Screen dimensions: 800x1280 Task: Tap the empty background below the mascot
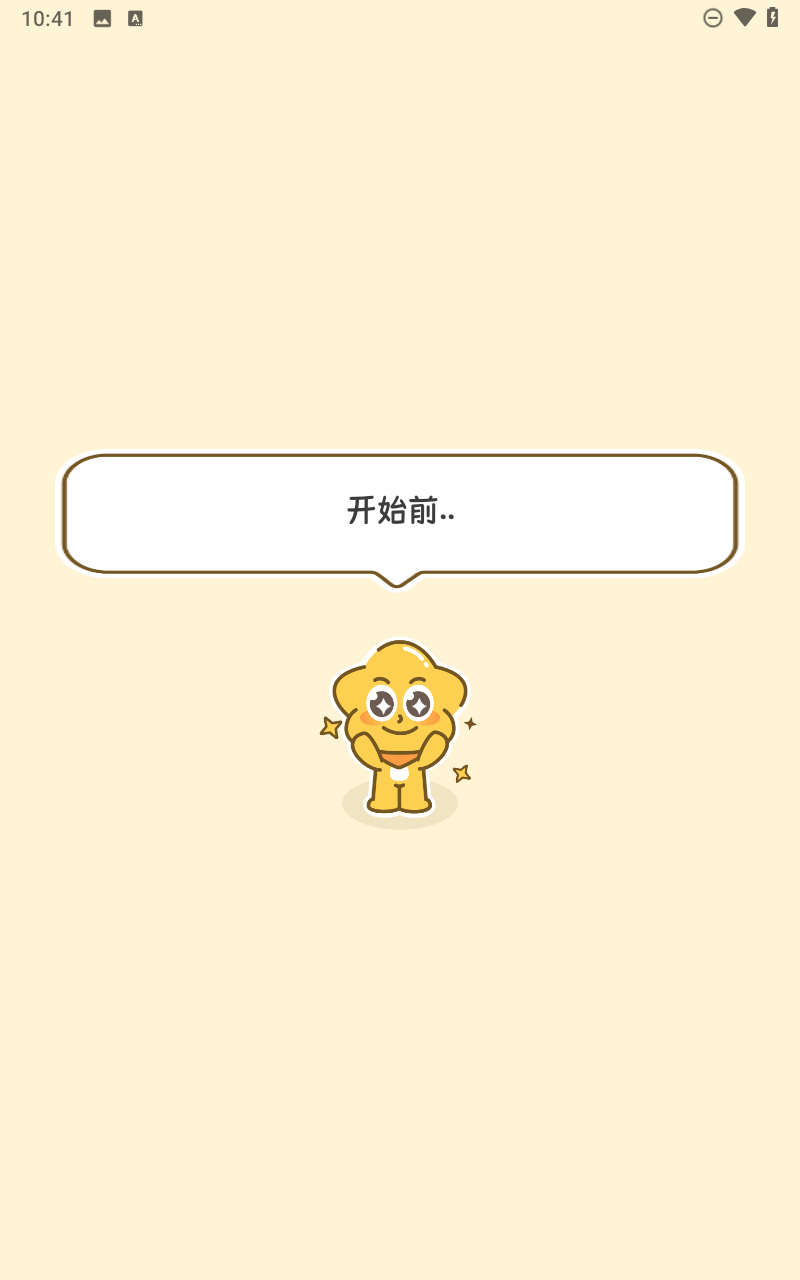(x=400, y=1000)
